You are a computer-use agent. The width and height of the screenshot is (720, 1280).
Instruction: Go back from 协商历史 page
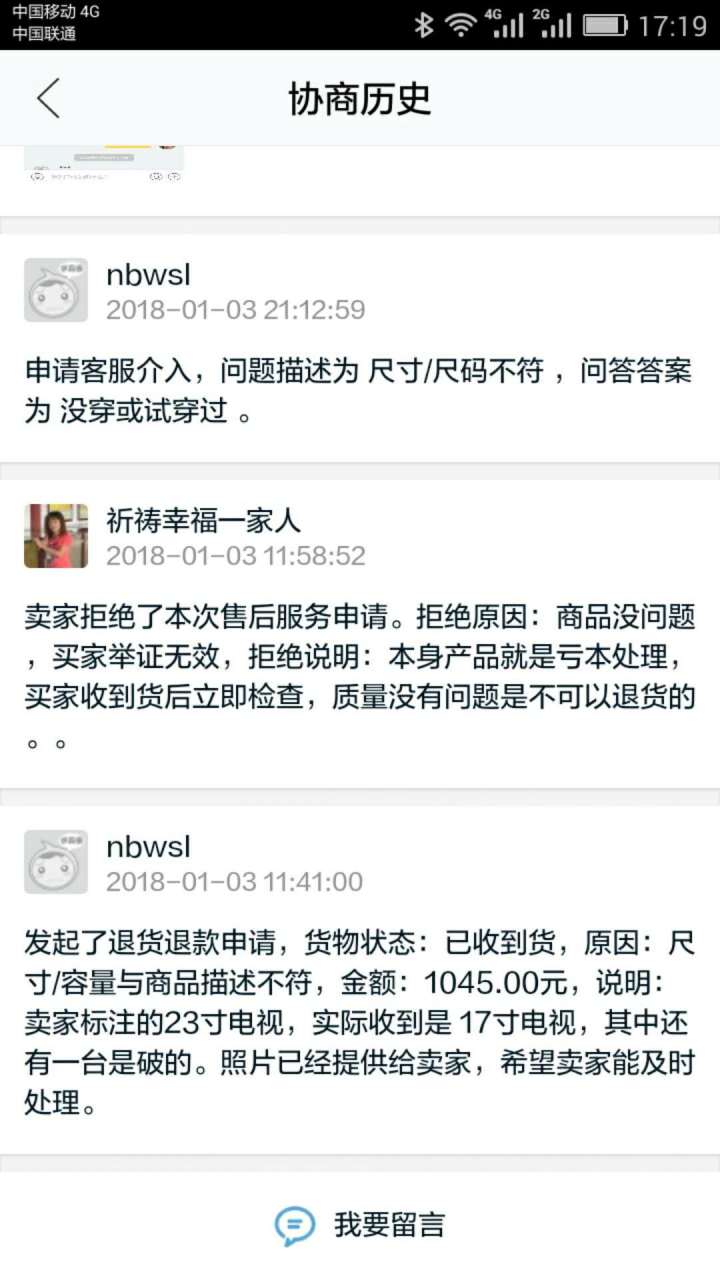point(48,98)
